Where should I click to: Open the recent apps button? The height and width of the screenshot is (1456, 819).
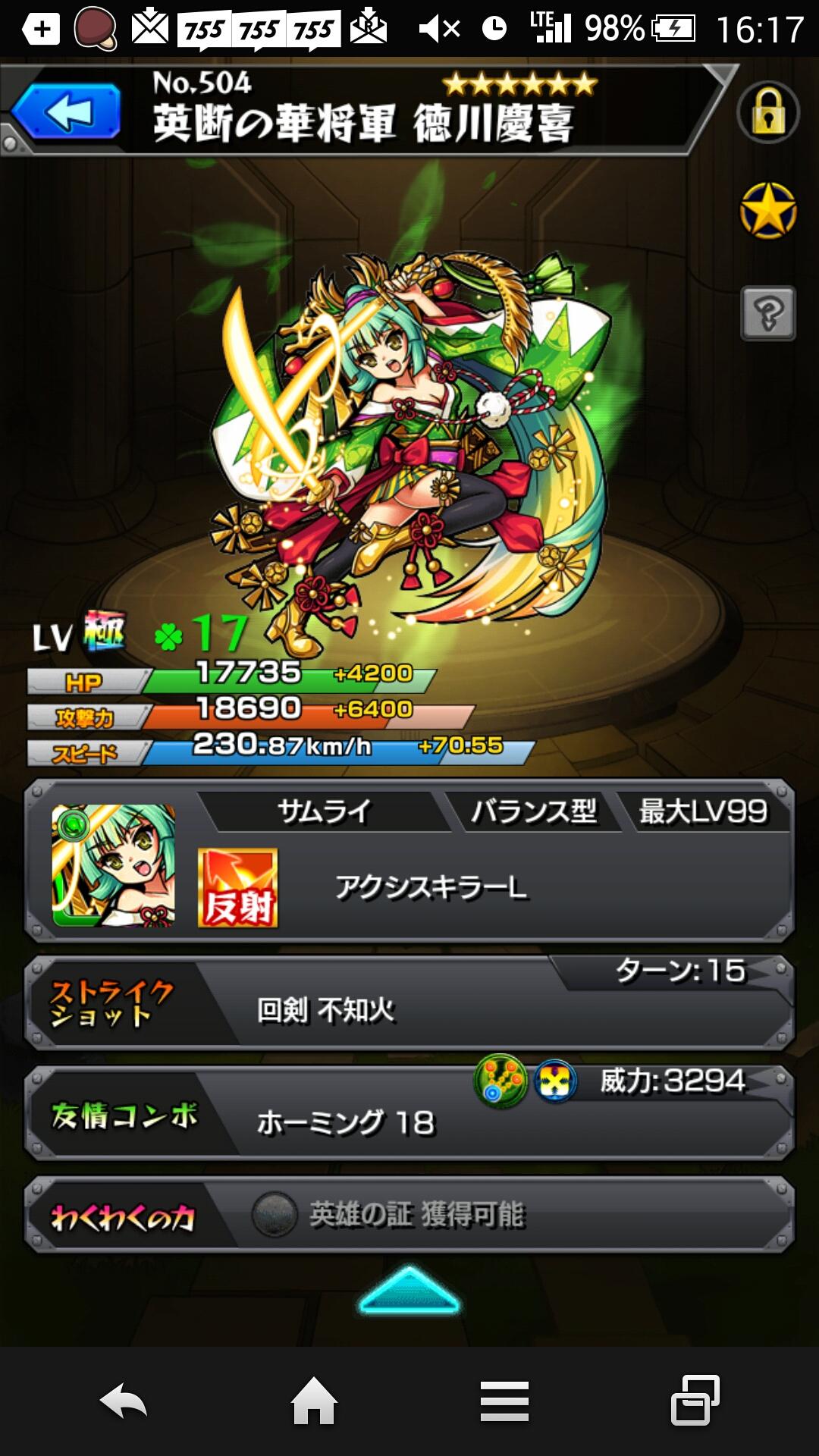tap(695, 1401)
